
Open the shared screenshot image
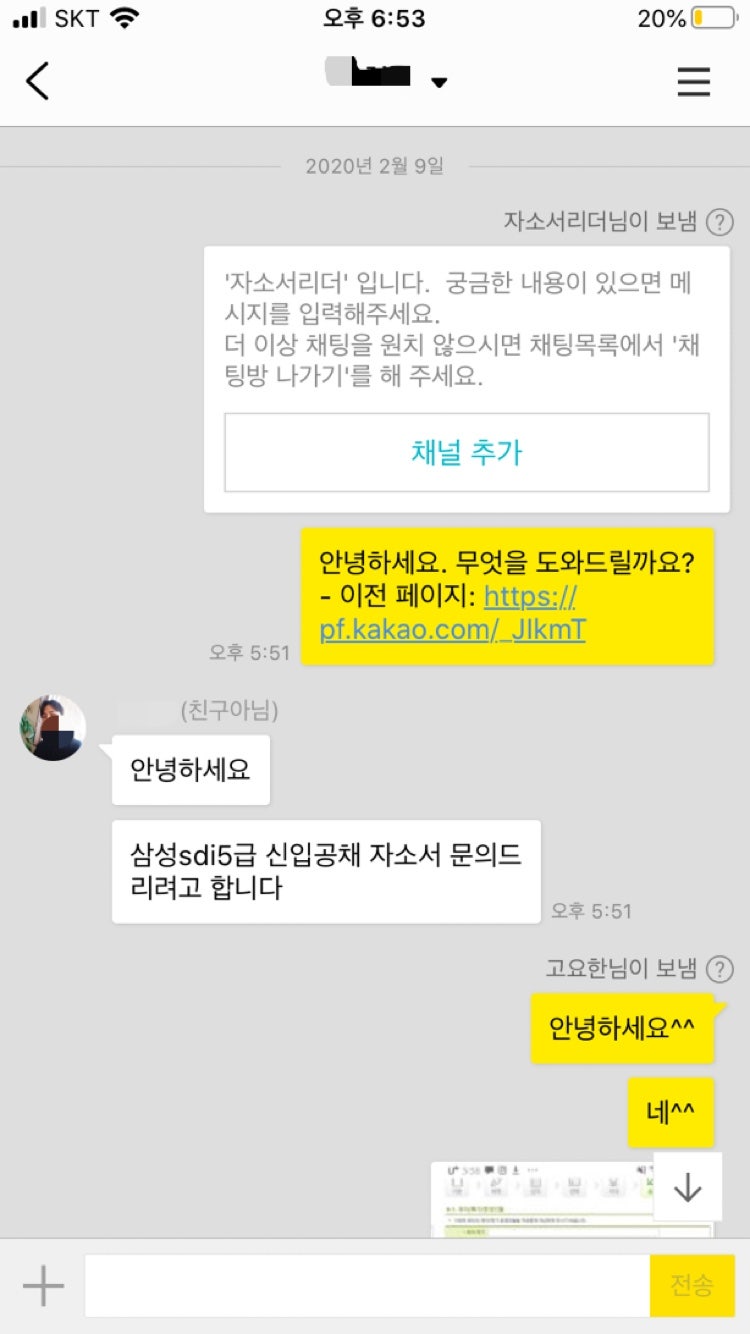540,1199
